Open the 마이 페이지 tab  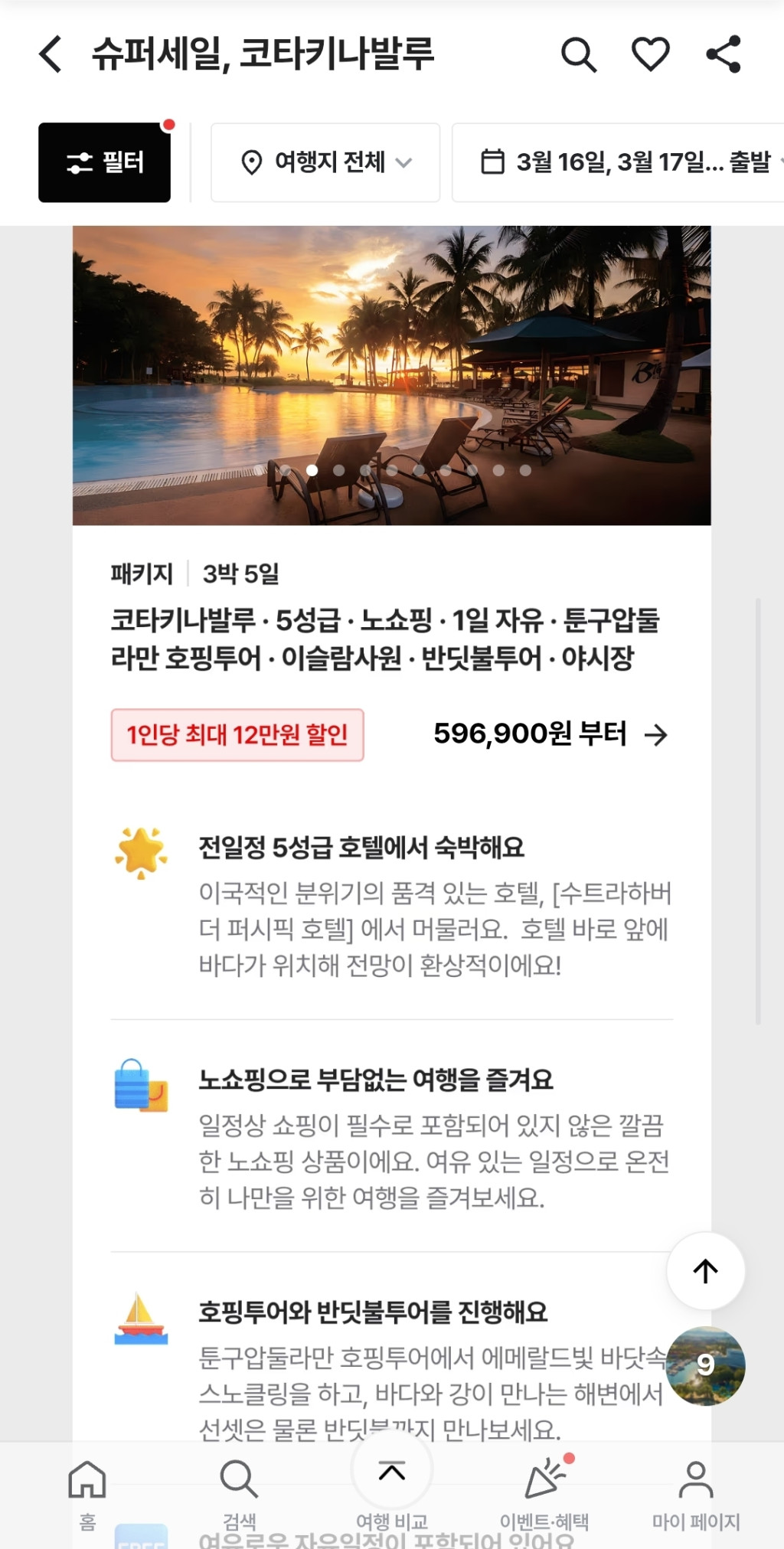click(695, 1492)
